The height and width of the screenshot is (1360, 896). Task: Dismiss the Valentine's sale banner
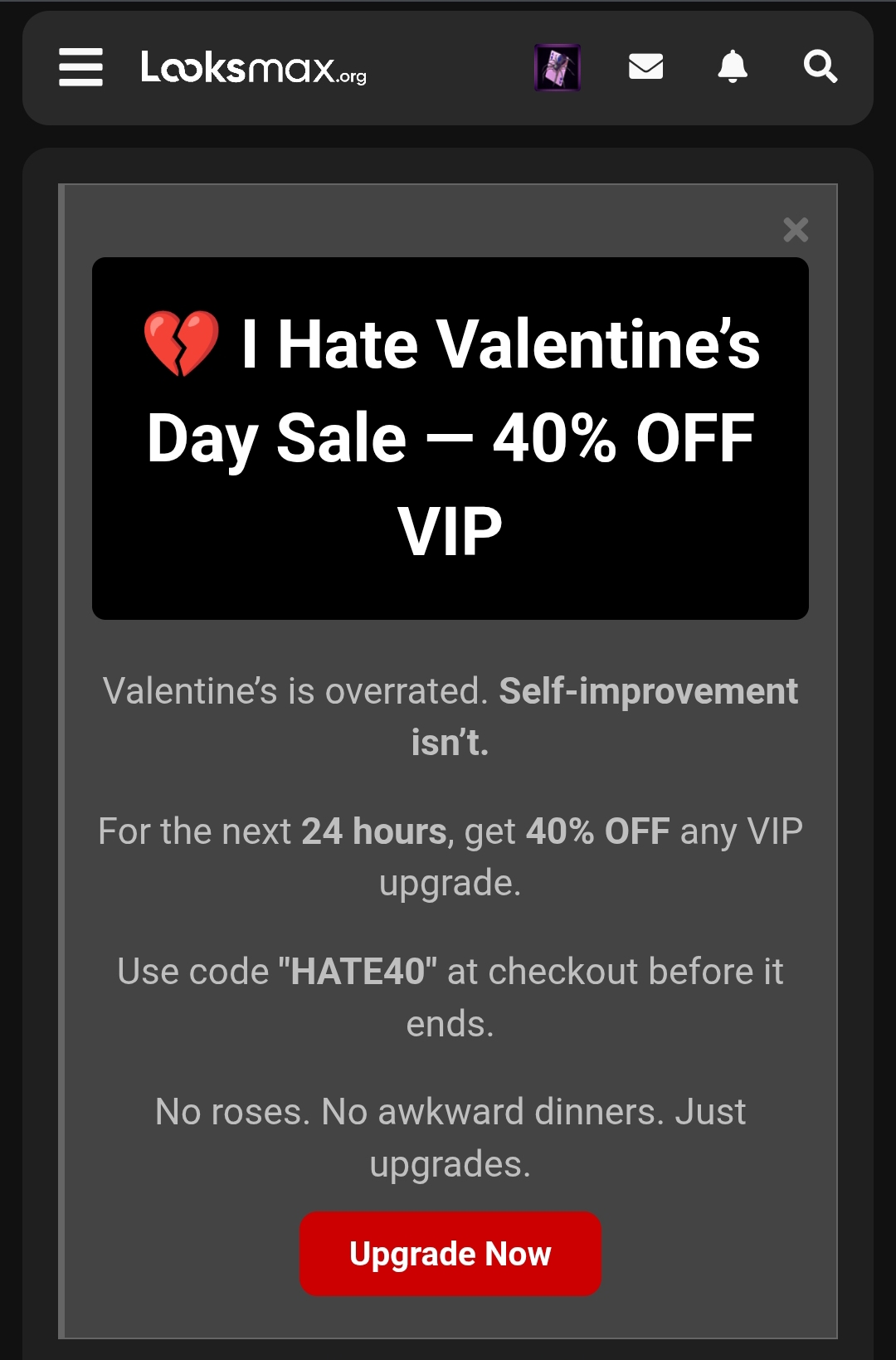pos(796,230)
